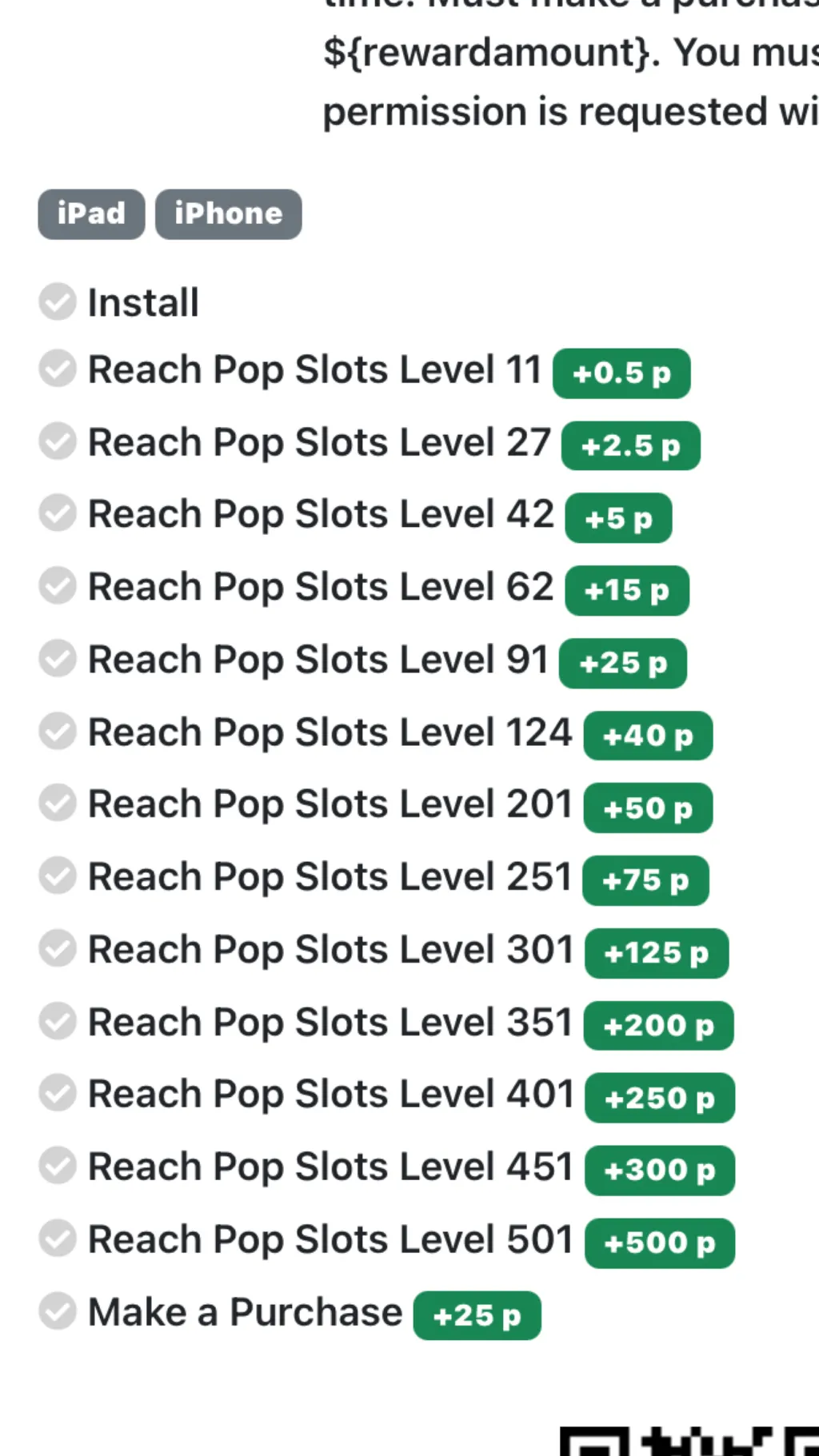Select the iPad device chip
Image resolution: width=819 pixels, height=1456 pixels.
91,214
